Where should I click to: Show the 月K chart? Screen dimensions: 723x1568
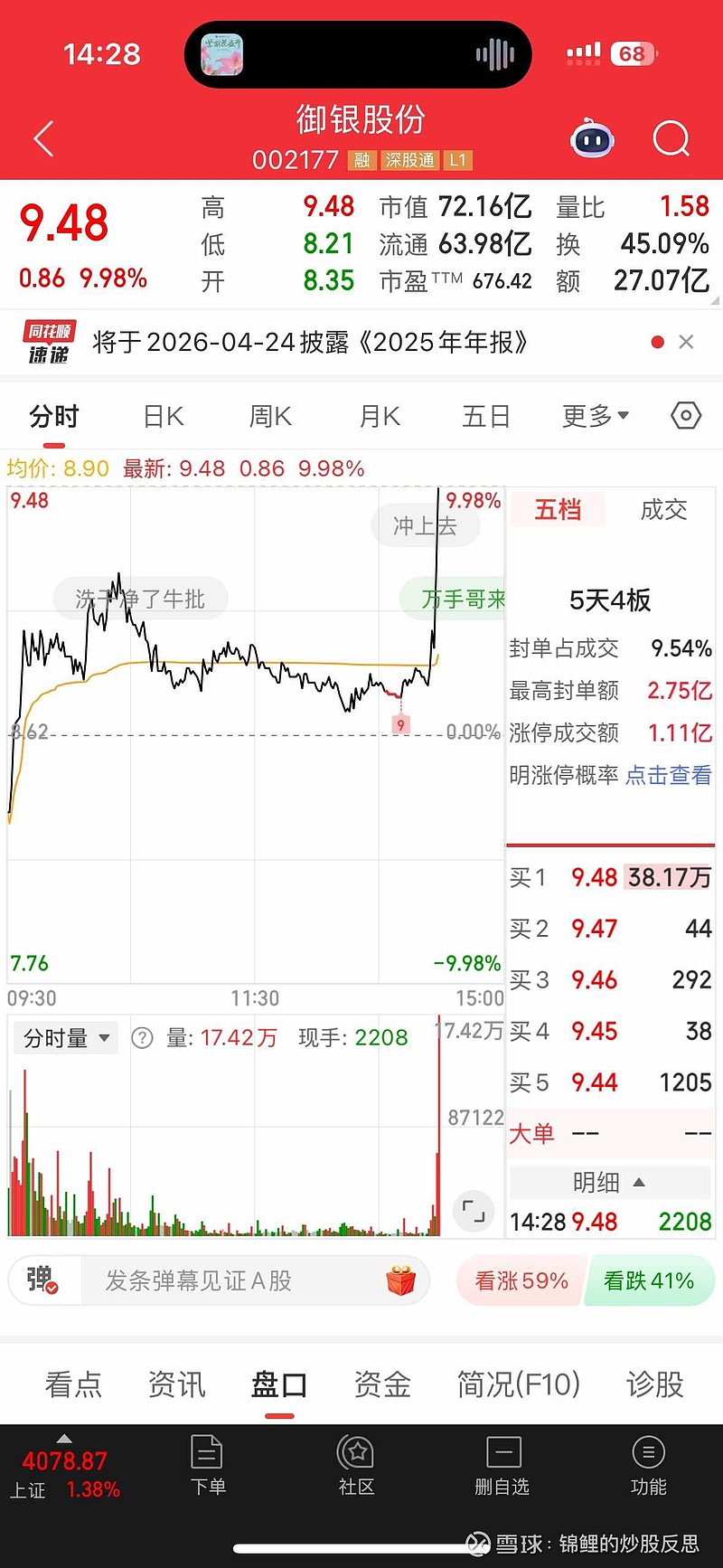(x=379, y=416)
